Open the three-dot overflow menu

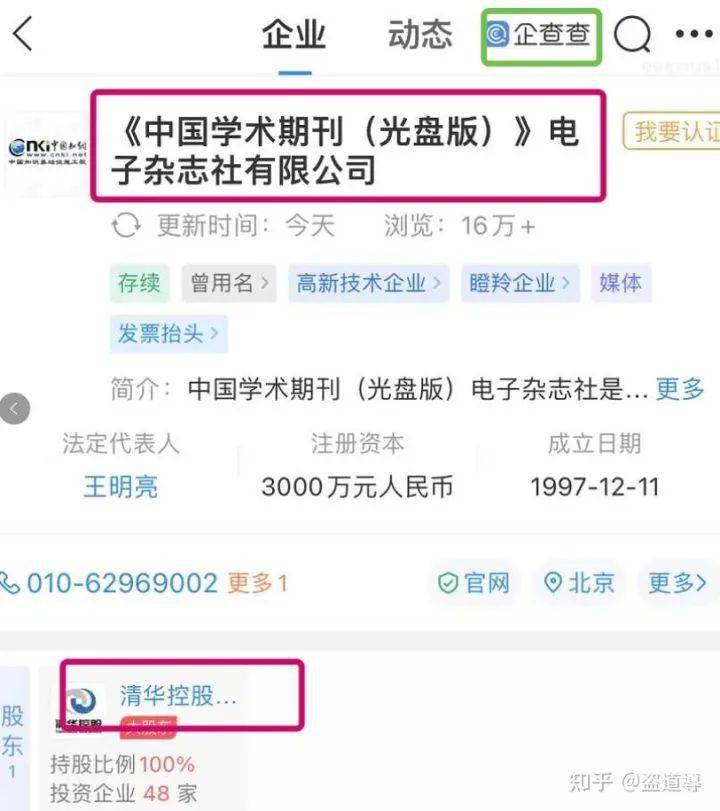[693, 35]
